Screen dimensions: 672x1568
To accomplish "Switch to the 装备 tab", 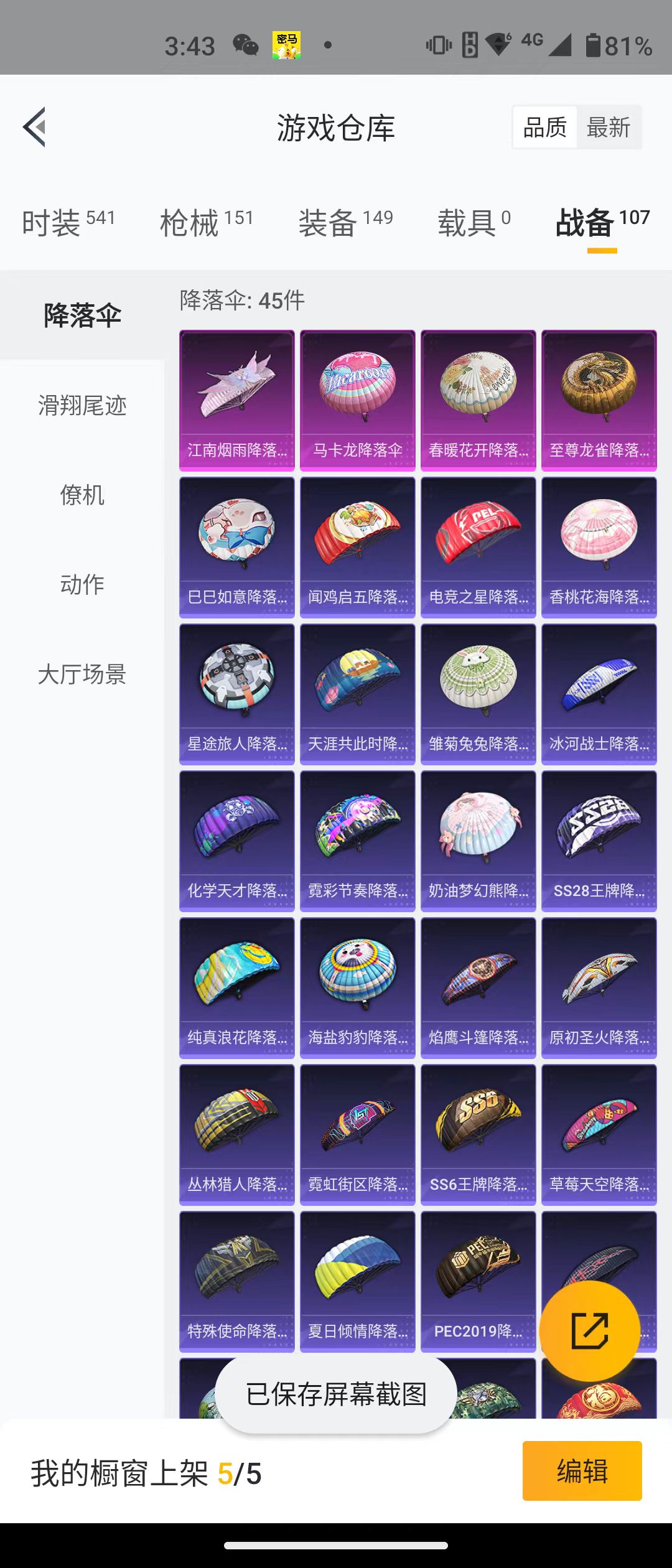I will (345, 223).
